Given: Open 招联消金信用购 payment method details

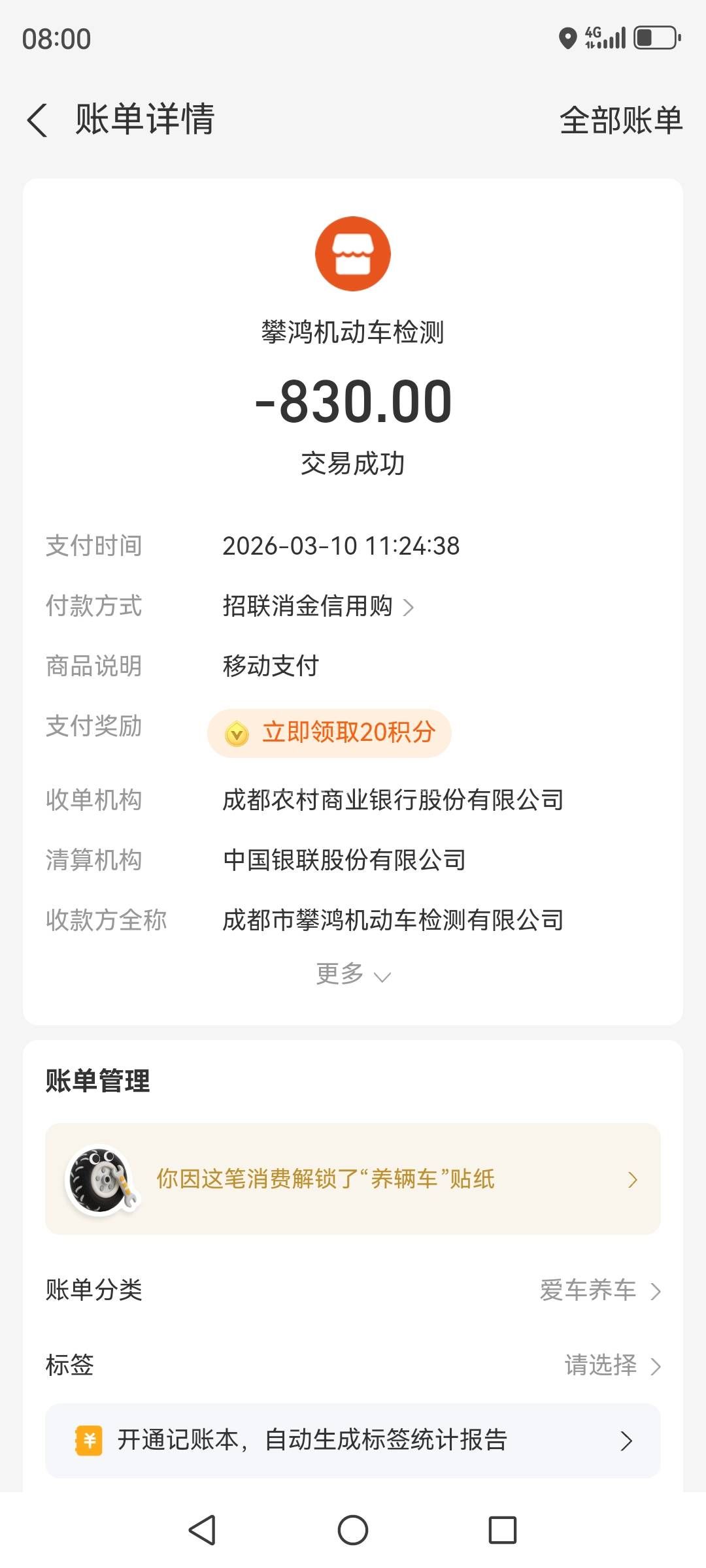Looking at the screenshot, I should [x=318, y=606].
